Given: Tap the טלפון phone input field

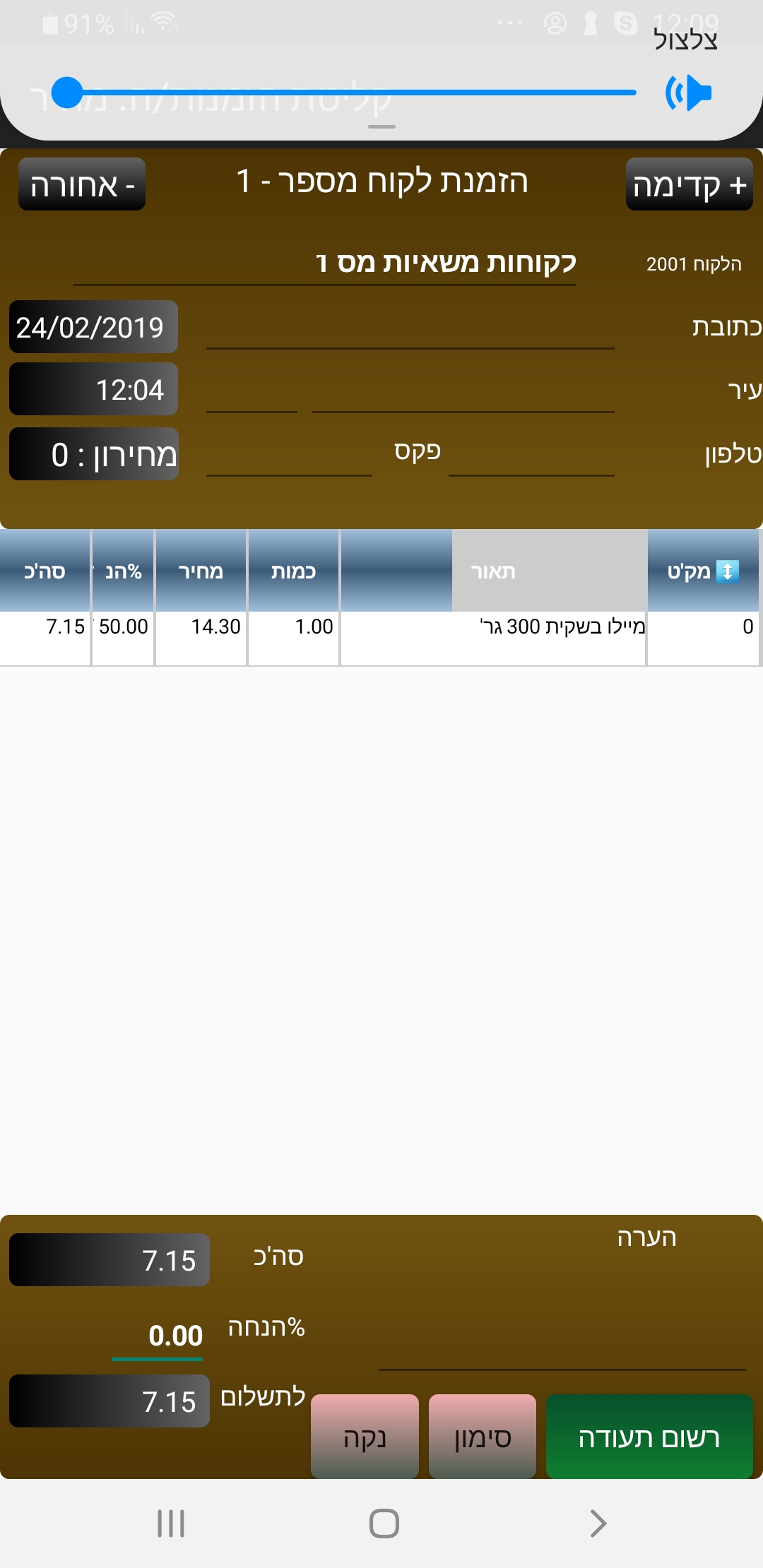Looking at the screenshot, I should click(x=531, y=459).
